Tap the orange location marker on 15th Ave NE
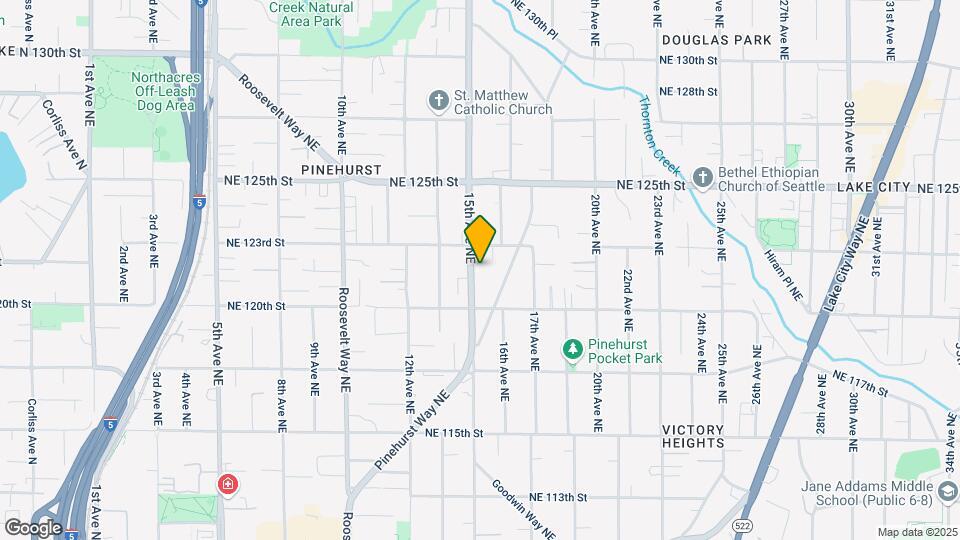The height and width of the screenshot is (540, 960). [480, 239]
